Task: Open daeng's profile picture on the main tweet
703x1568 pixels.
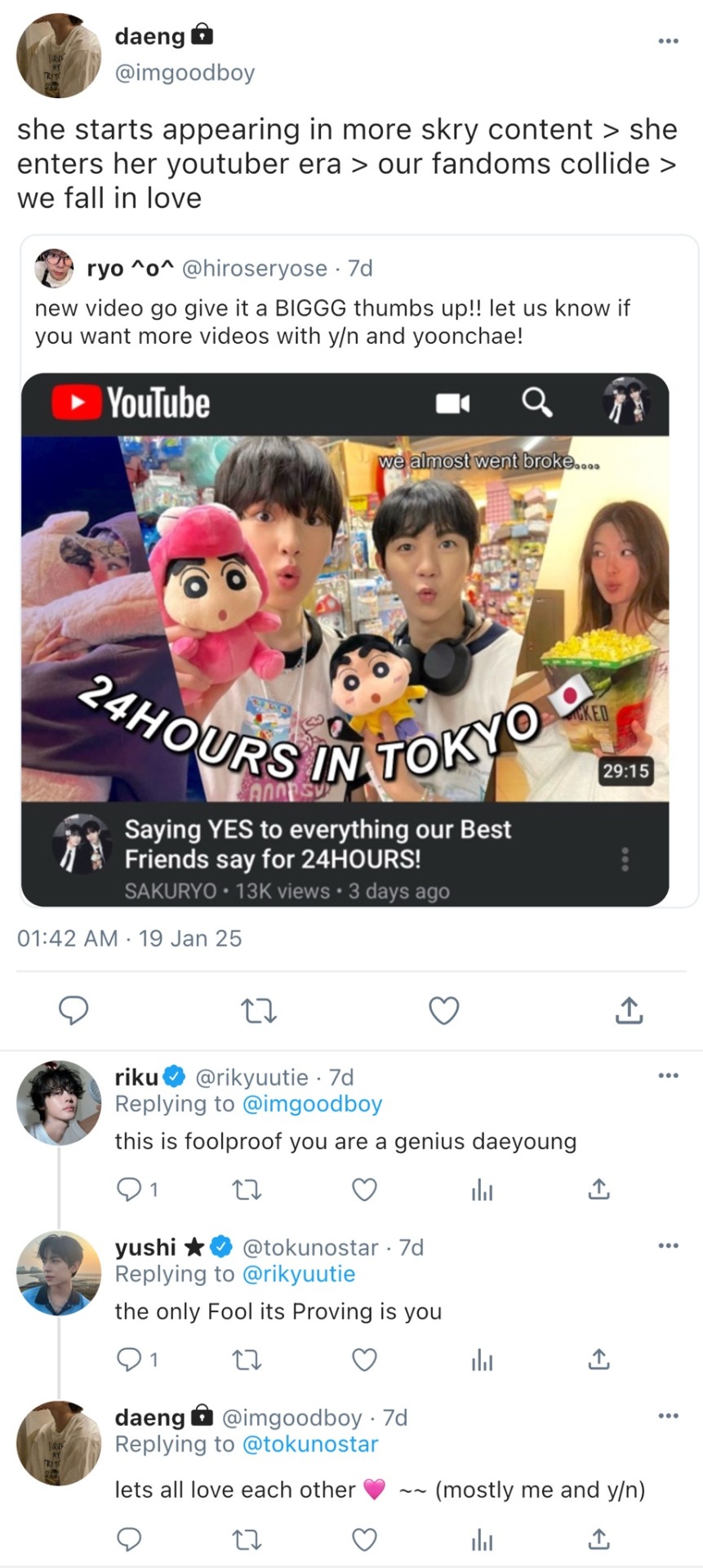Action: 59,56
